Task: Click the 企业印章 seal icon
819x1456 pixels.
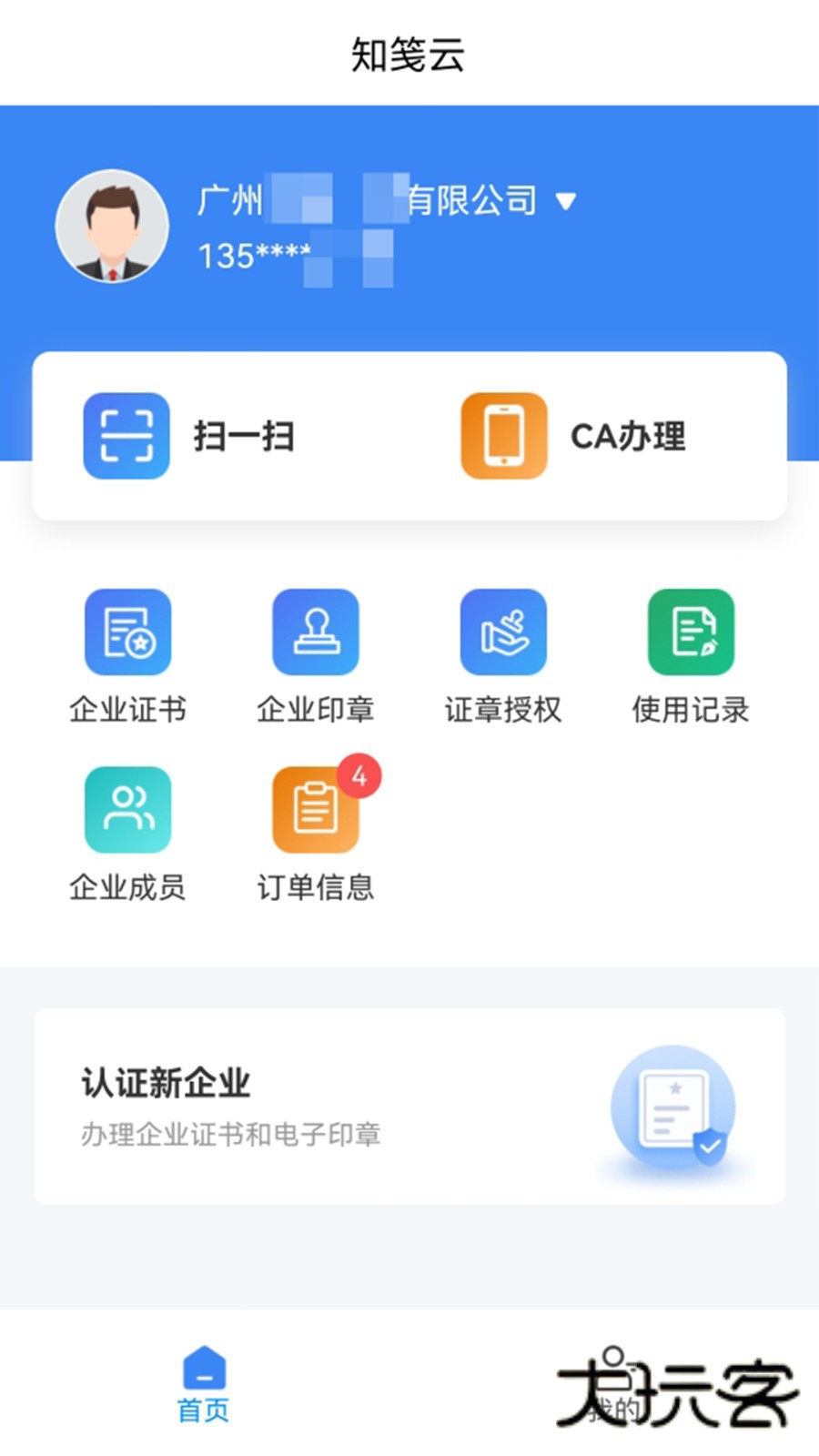Action: point(316,632)
